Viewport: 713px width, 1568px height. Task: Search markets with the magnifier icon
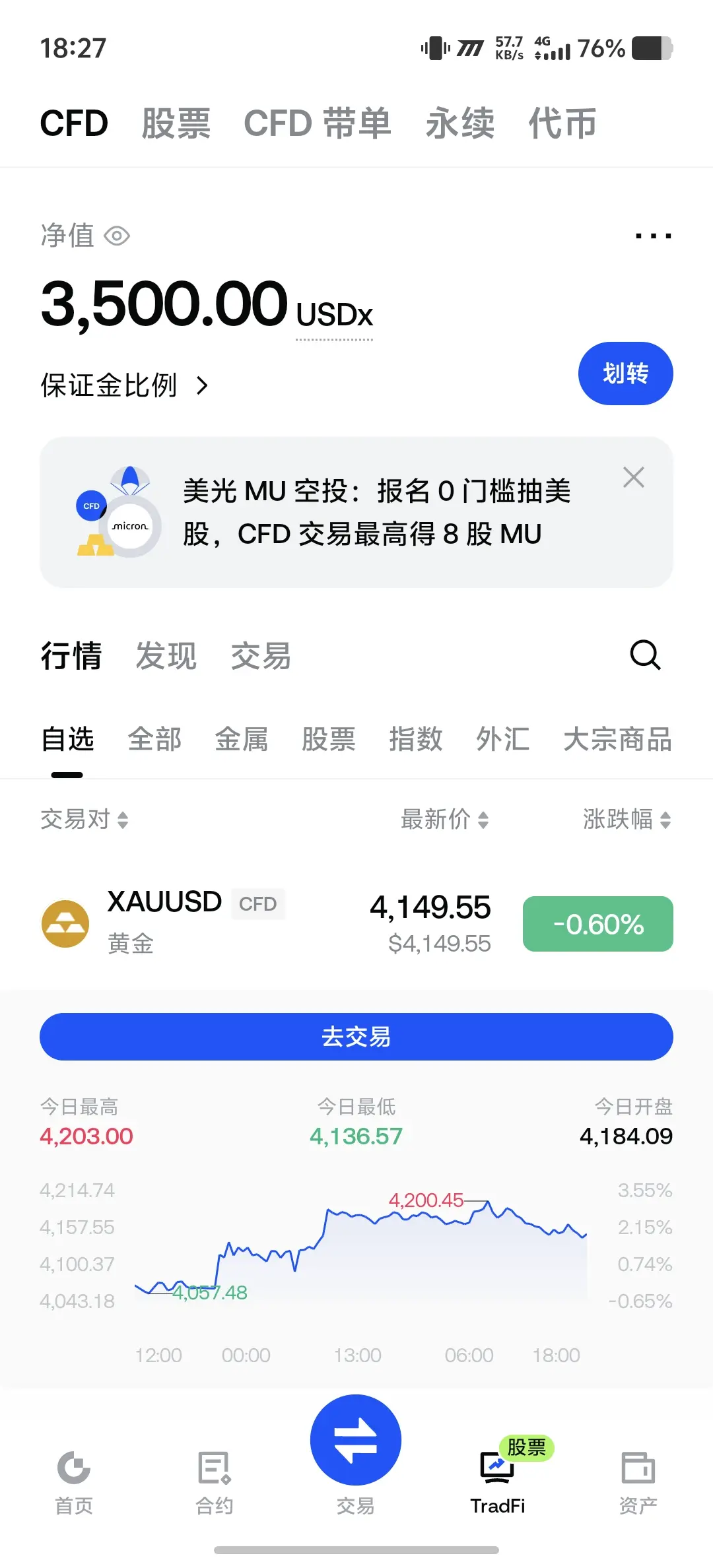pos(645,655)
